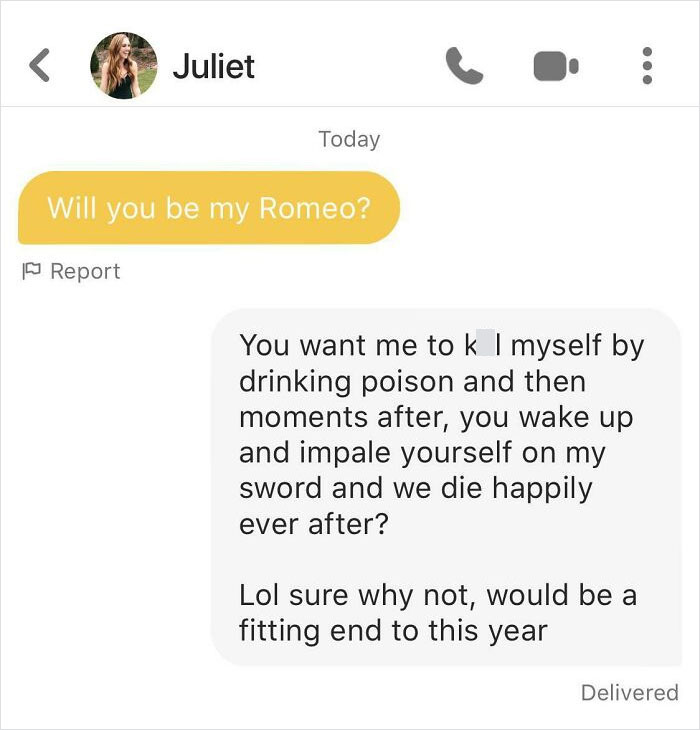This screenshot has width=700, height=730.
Task: Report the "Will you be my Romeo?" message
Action: pyautogui.click(x=72, y=271)
